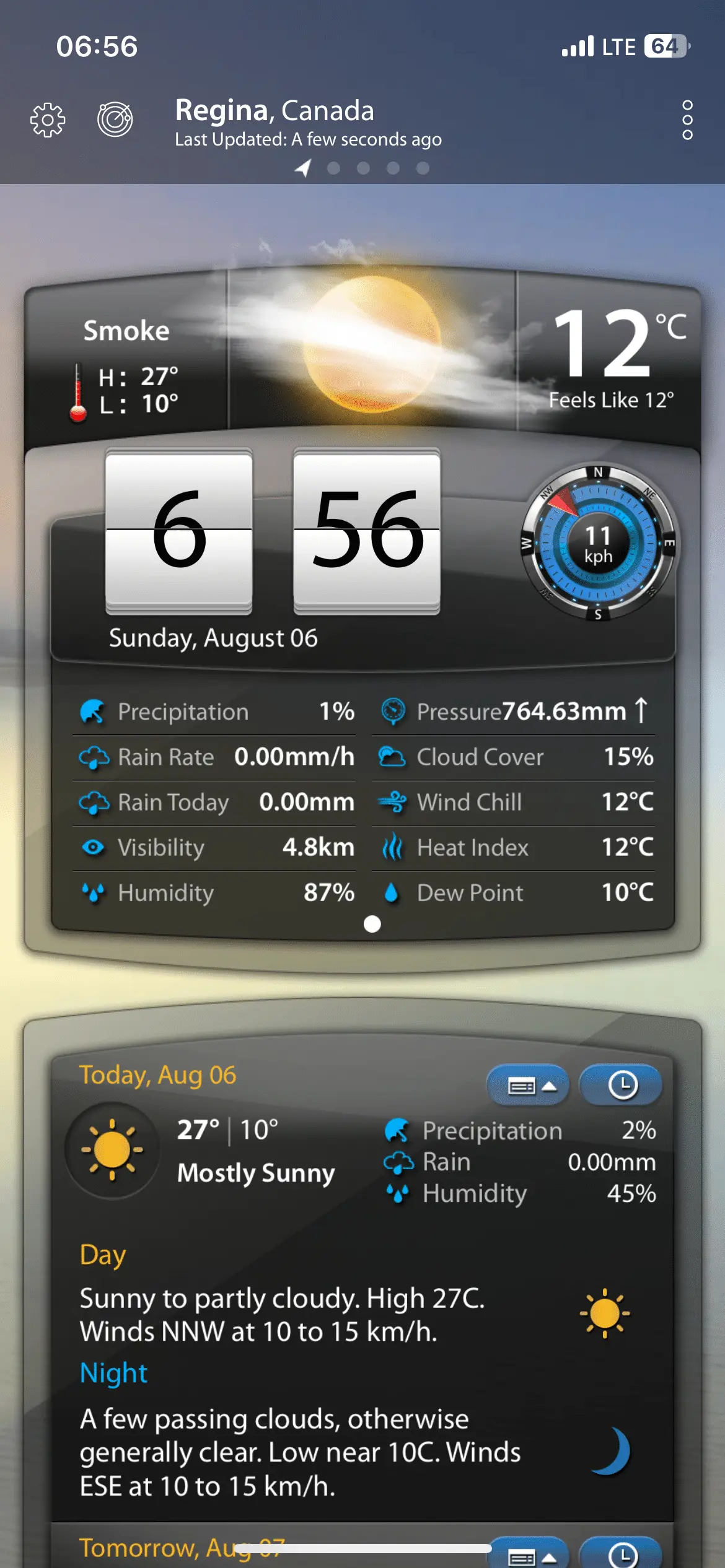Tap the Regina, Canada location title
Viewport: 725px width, 1568px height.
275,111
